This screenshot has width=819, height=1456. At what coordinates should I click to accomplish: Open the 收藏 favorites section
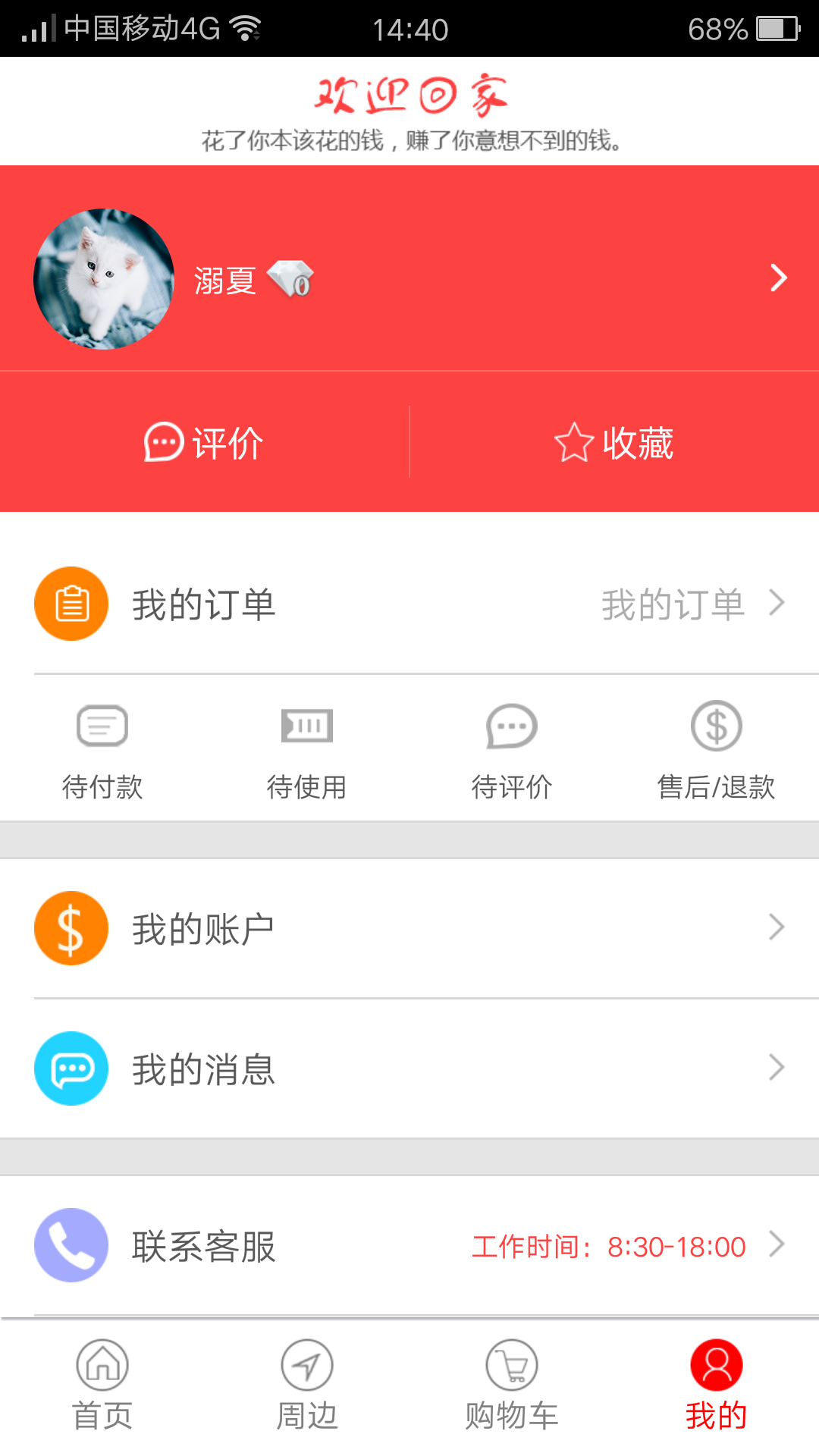click(x=616, y=442)
